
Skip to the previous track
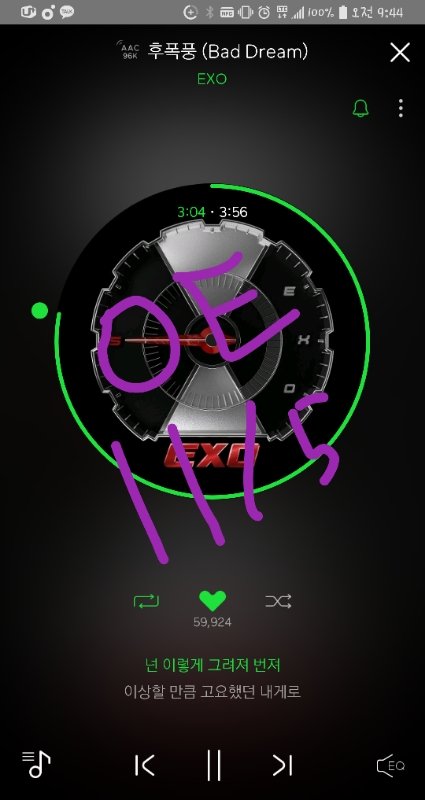tap(144, 765)
